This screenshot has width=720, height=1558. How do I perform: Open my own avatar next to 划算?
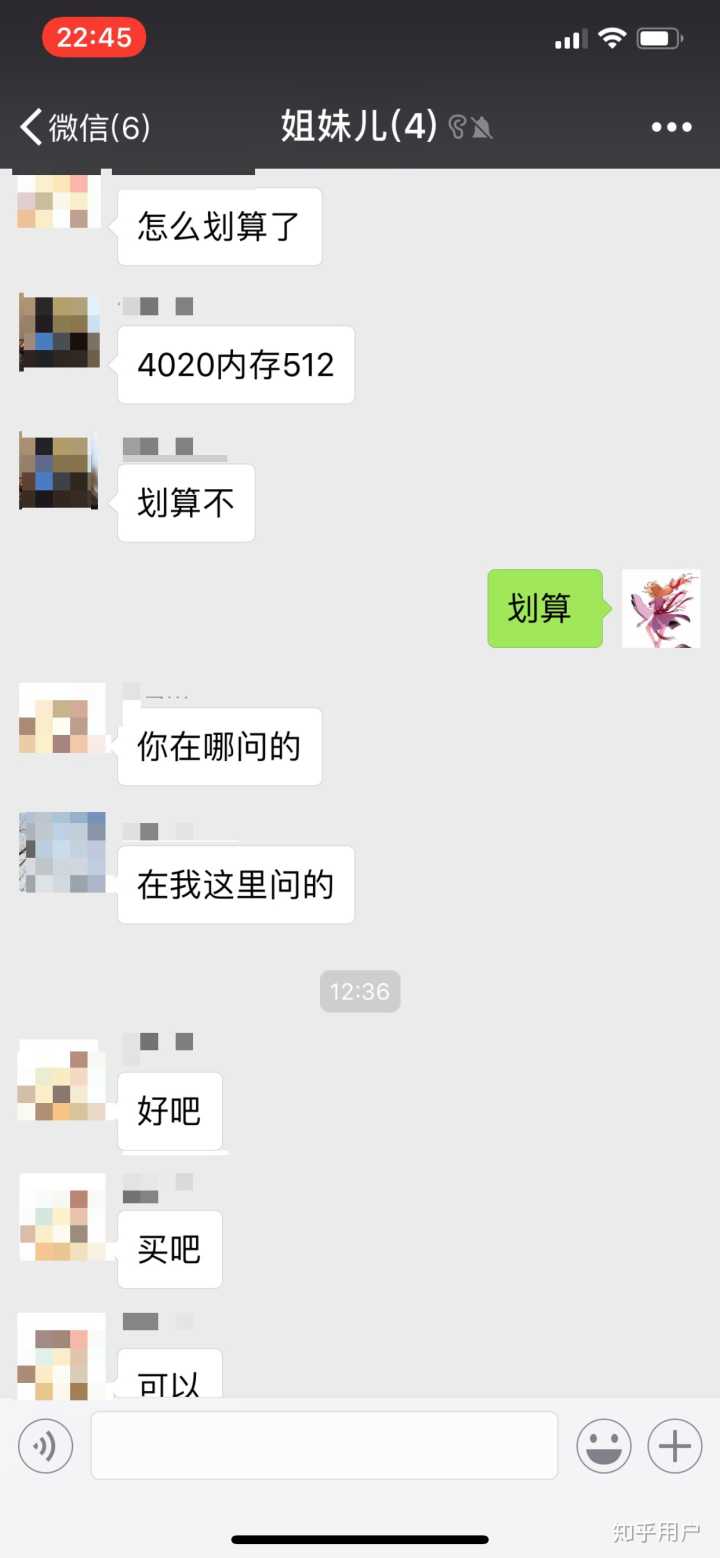click(661, 608)
